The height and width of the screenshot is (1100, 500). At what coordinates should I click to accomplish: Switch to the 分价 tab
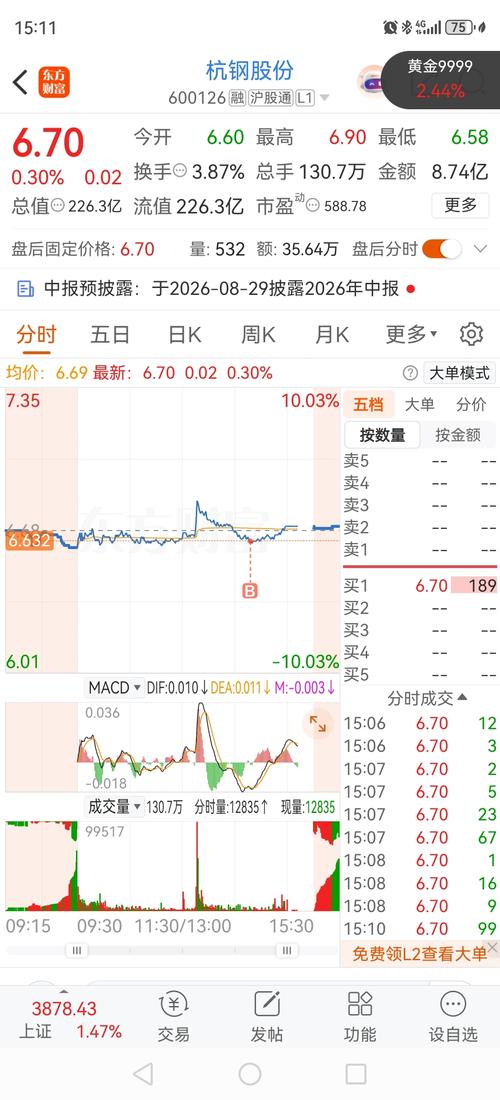click(471, 404)
